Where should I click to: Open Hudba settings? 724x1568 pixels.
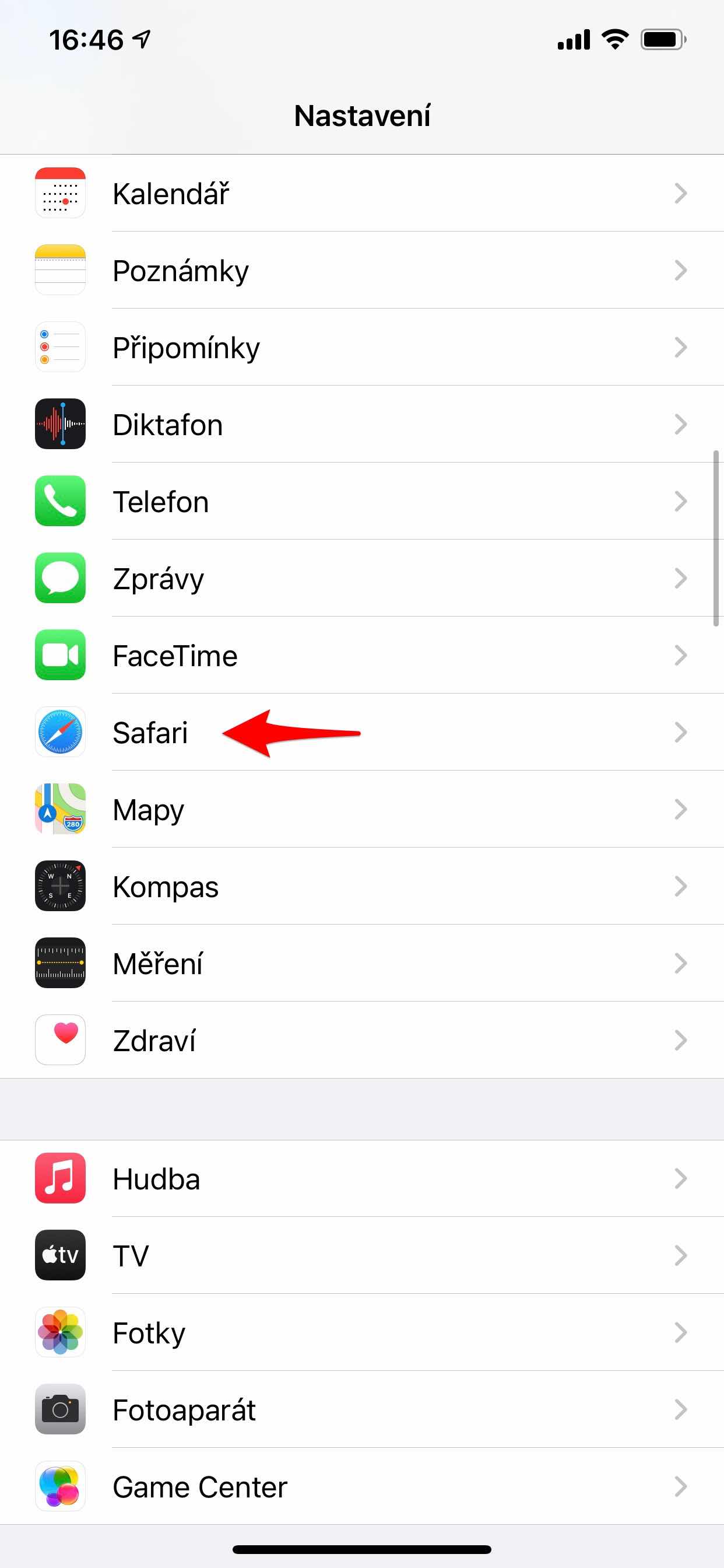(x=362, y=1178)
